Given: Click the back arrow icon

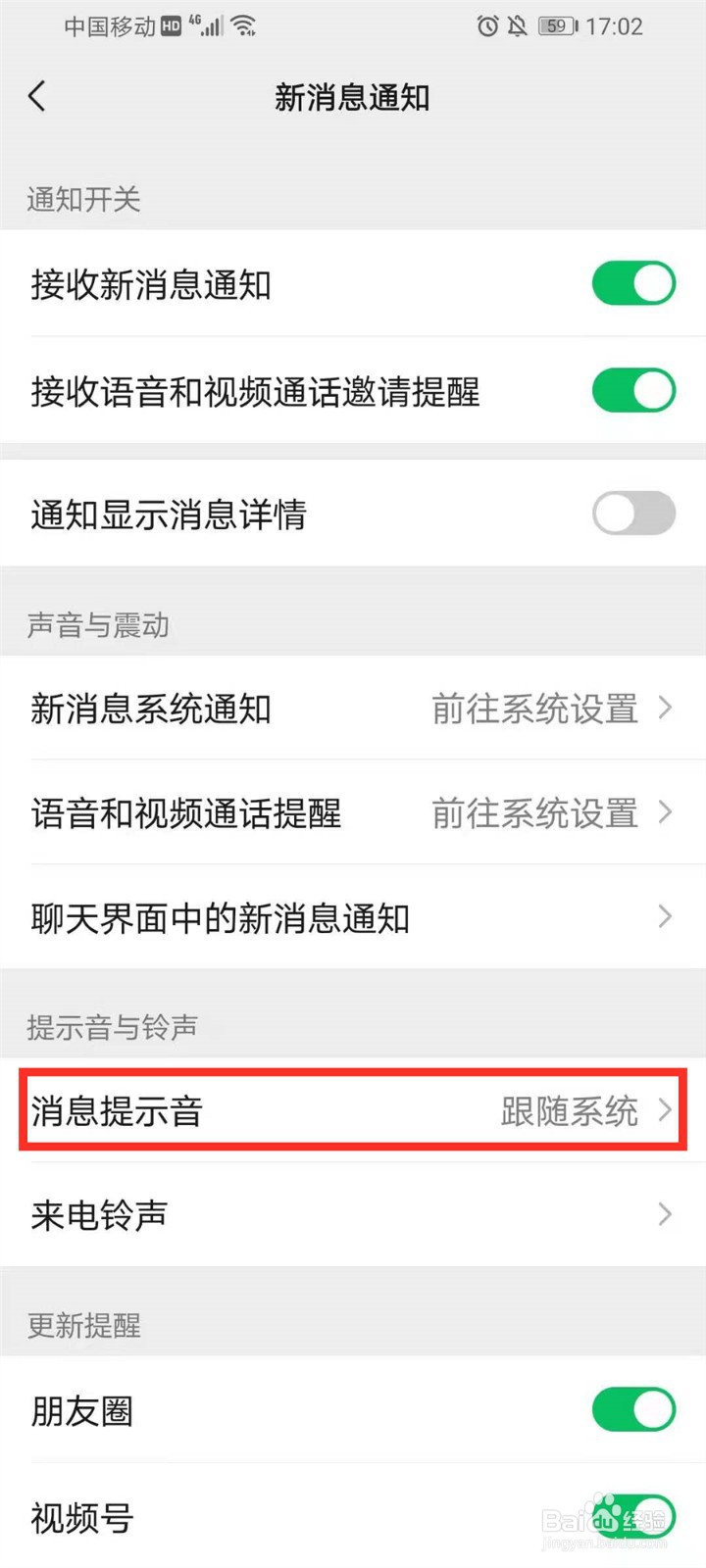Looking at the screenshot, I should (x=36, y=96).
